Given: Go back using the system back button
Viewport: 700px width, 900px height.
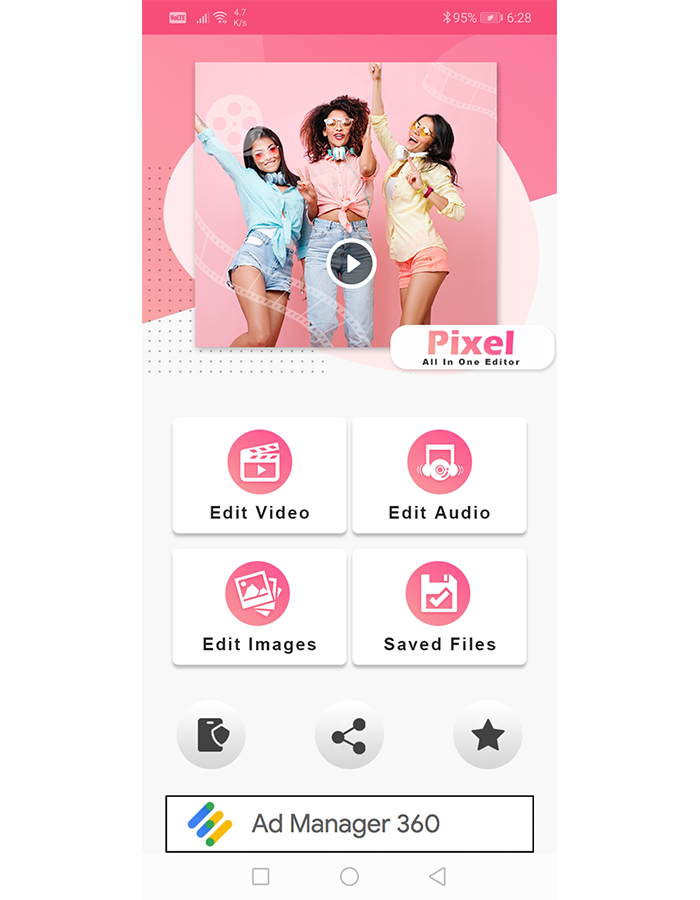Looking at the screenshot, I should tap(437, 877).
